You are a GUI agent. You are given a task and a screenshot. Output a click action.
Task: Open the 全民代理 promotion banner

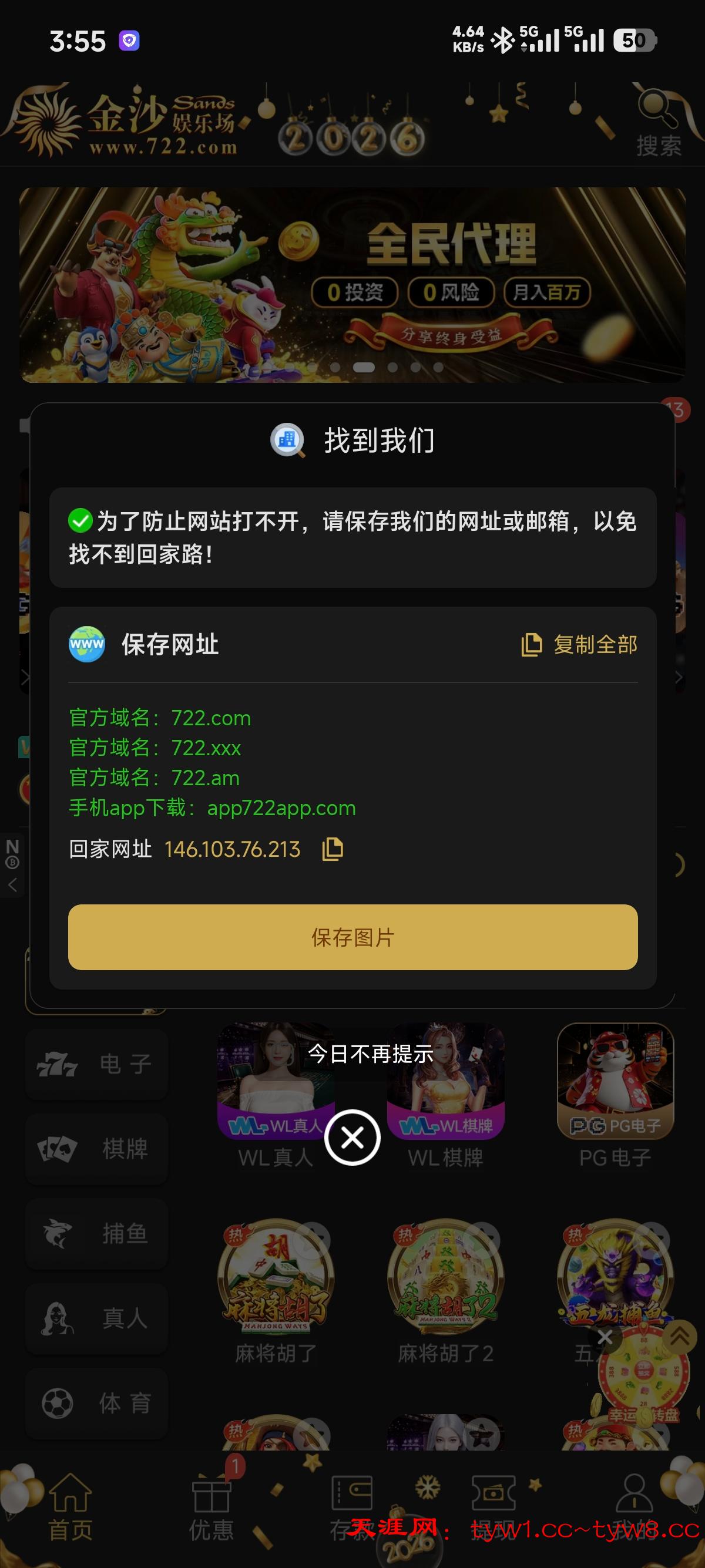pos(352,285)
